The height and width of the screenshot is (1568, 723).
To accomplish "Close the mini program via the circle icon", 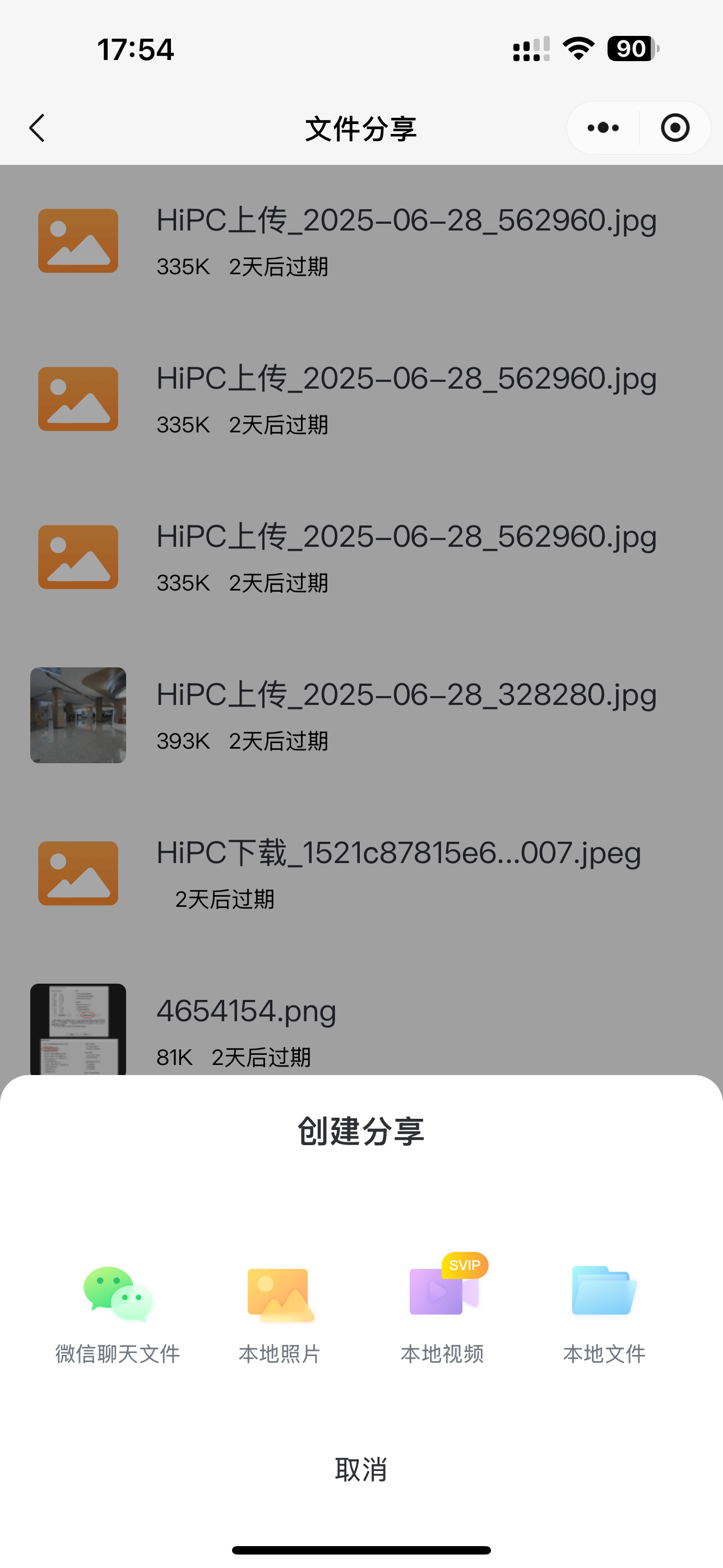I will pos(675,128).
